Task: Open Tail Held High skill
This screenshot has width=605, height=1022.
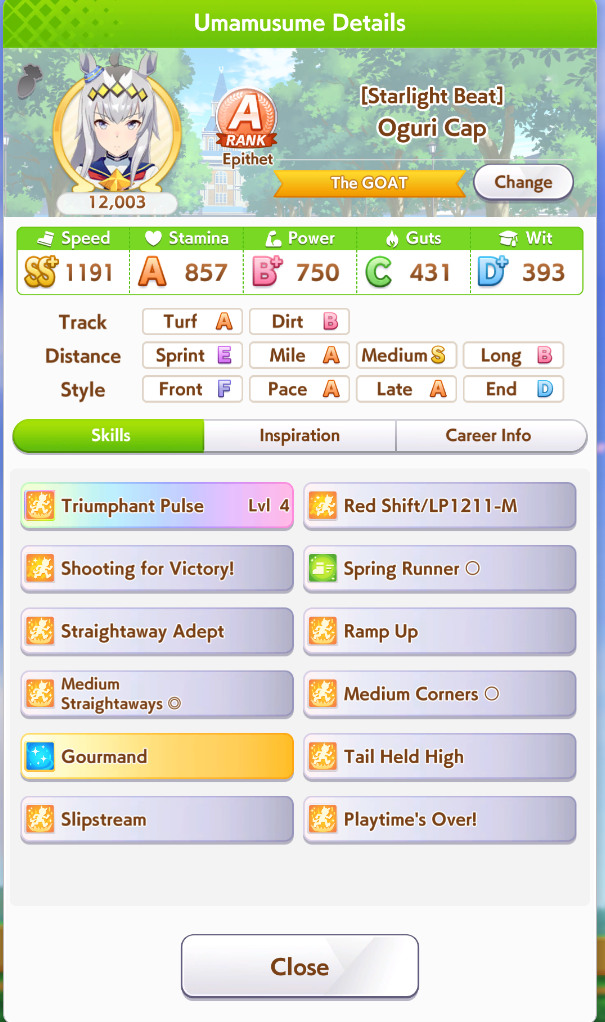Action: pyautogui.click(x=440, y=757)
